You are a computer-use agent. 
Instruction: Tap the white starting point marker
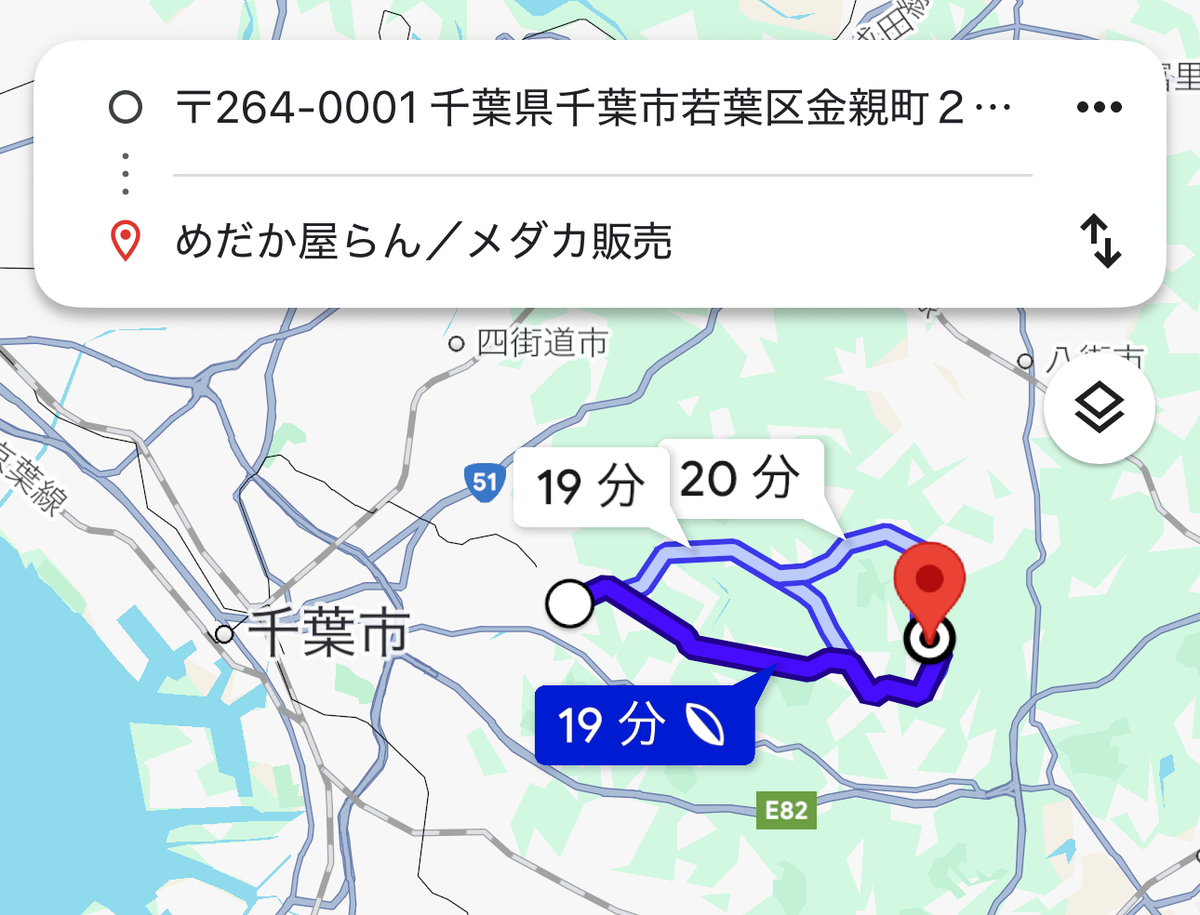click(570, 603)
